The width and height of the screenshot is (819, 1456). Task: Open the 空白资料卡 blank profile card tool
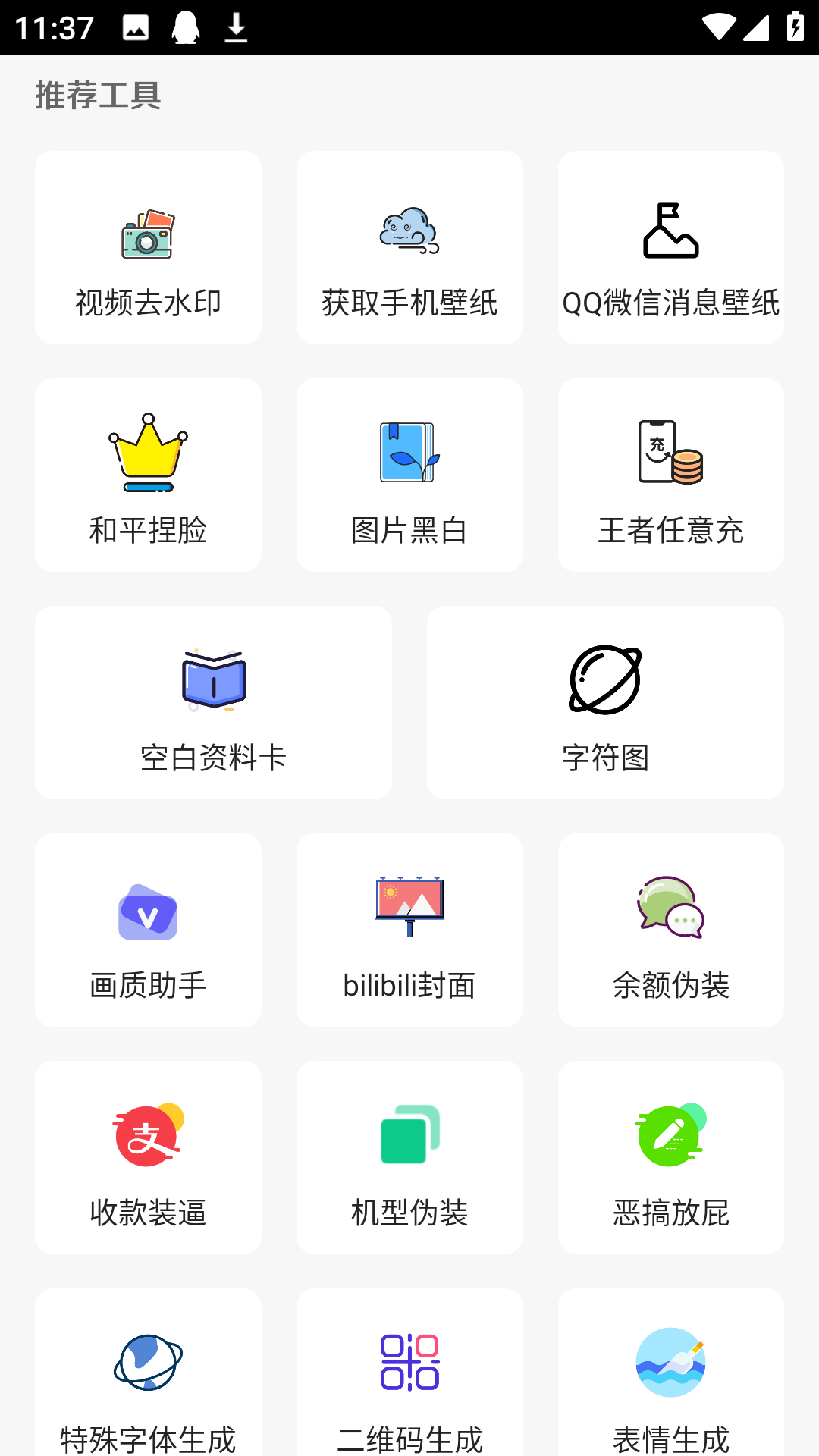tap(213, 702)
